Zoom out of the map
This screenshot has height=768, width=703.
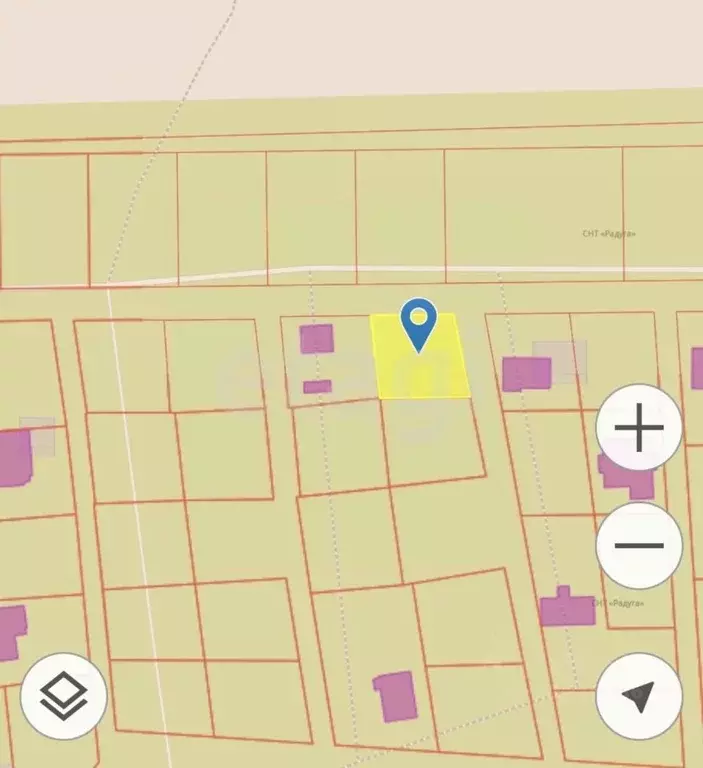tap(639, 546)
